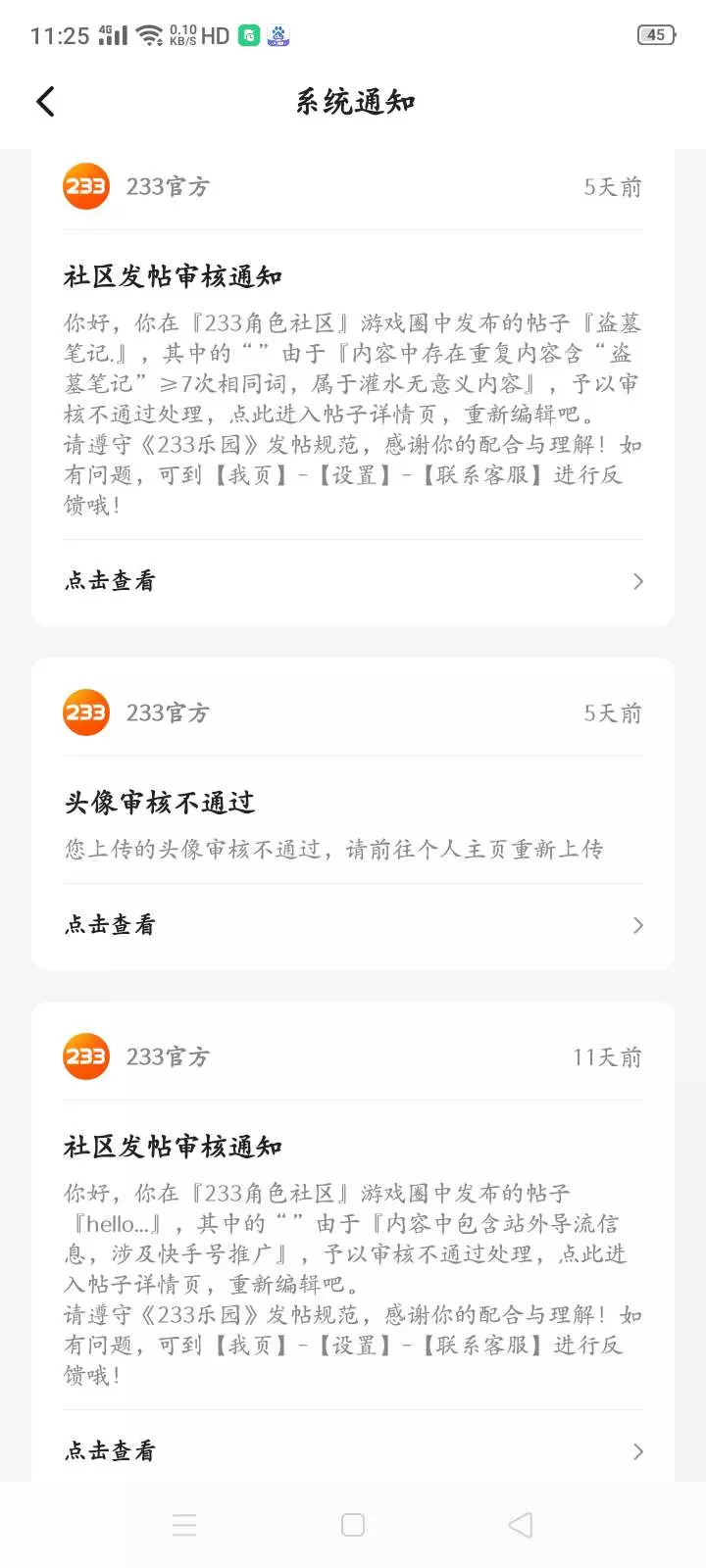Screen dimensions: 706x1568
Task: Open 点击查看 under 头像审核不通过
Action: point(353,925)
